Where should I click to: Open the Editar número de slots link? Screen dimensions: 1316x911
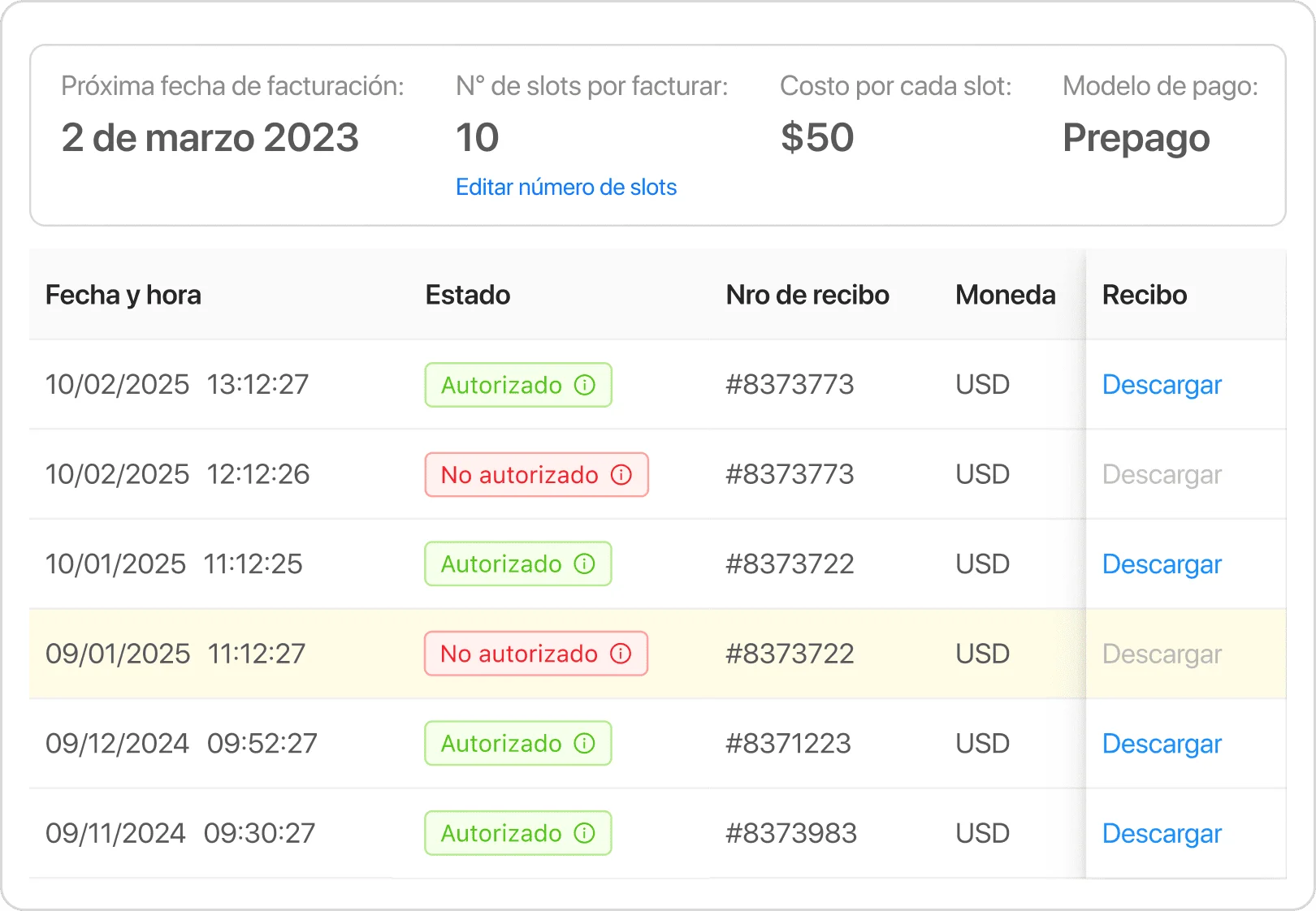565,188
